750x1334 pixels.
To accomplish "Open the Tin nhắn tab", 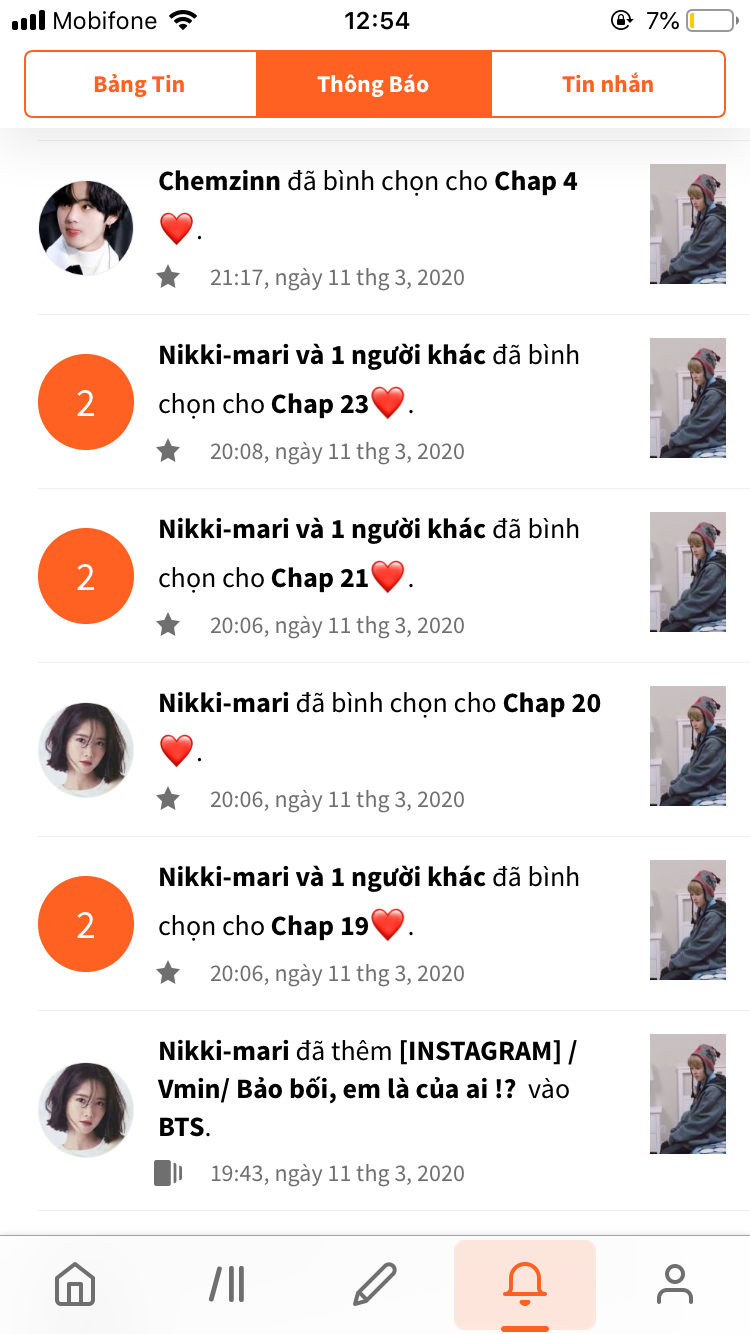I will click(x=608, y=84).
